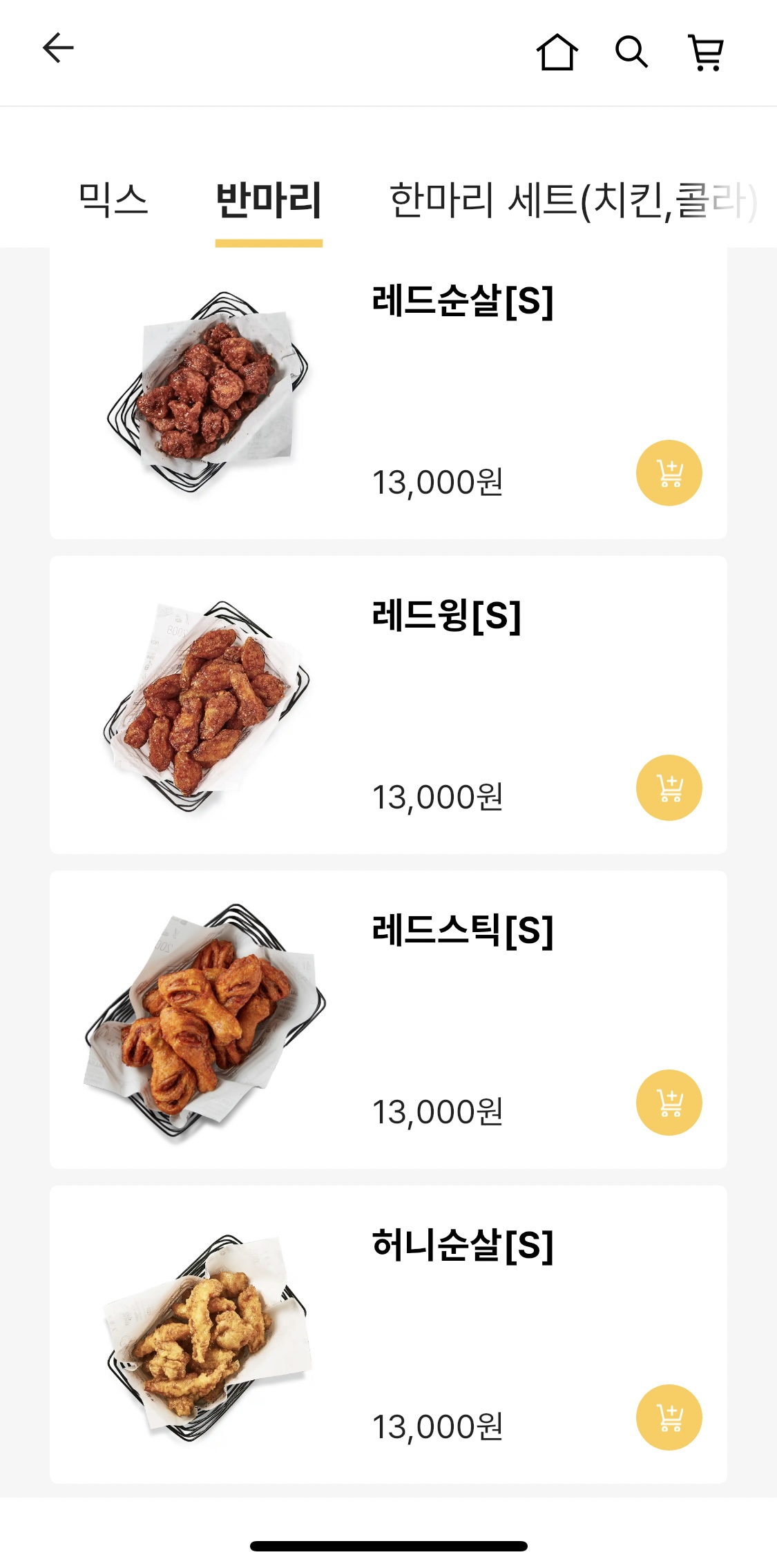Open the search magnifier icon
The height and width of the screenshot is (1568, 777).
631,52
